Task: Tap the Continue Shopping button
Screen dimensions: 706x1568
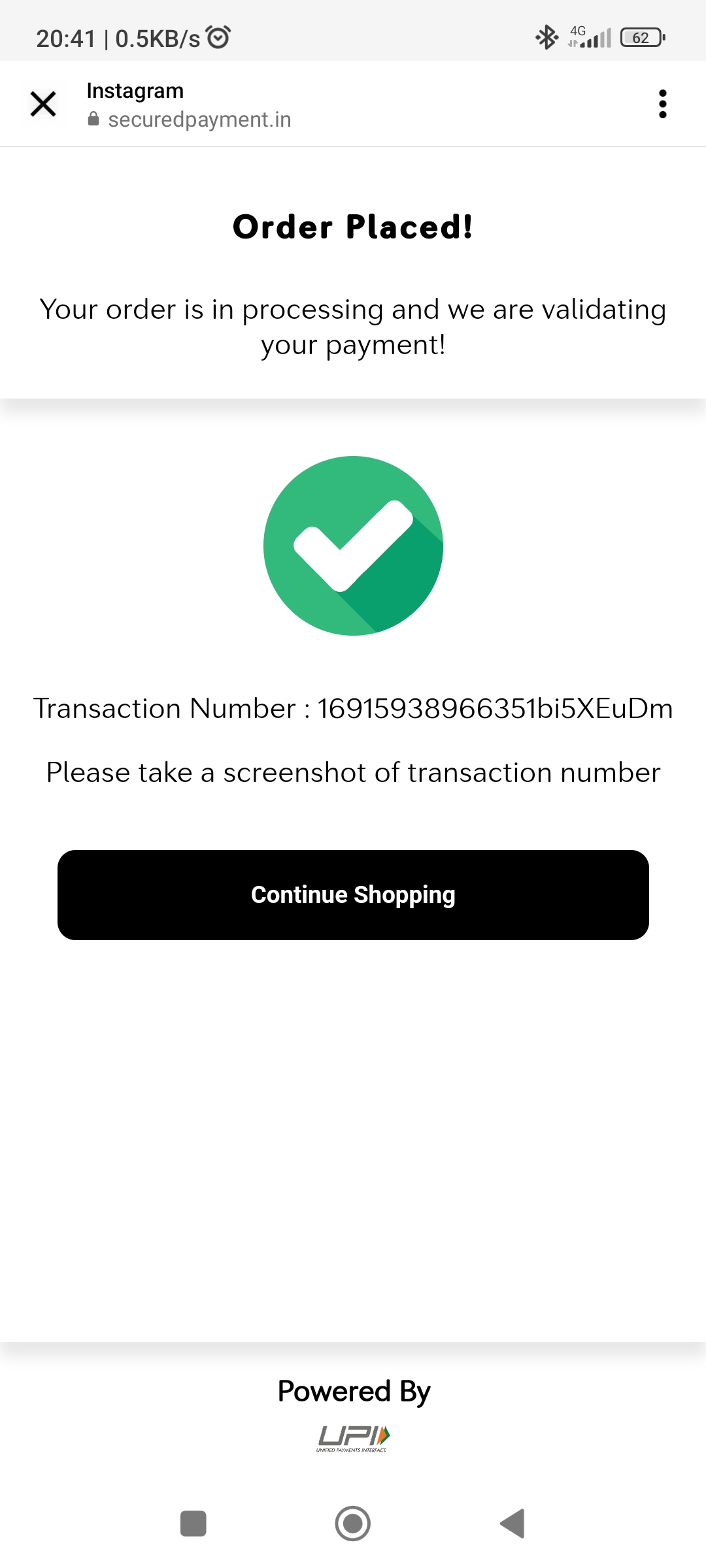Action: (x=353, y=894)
